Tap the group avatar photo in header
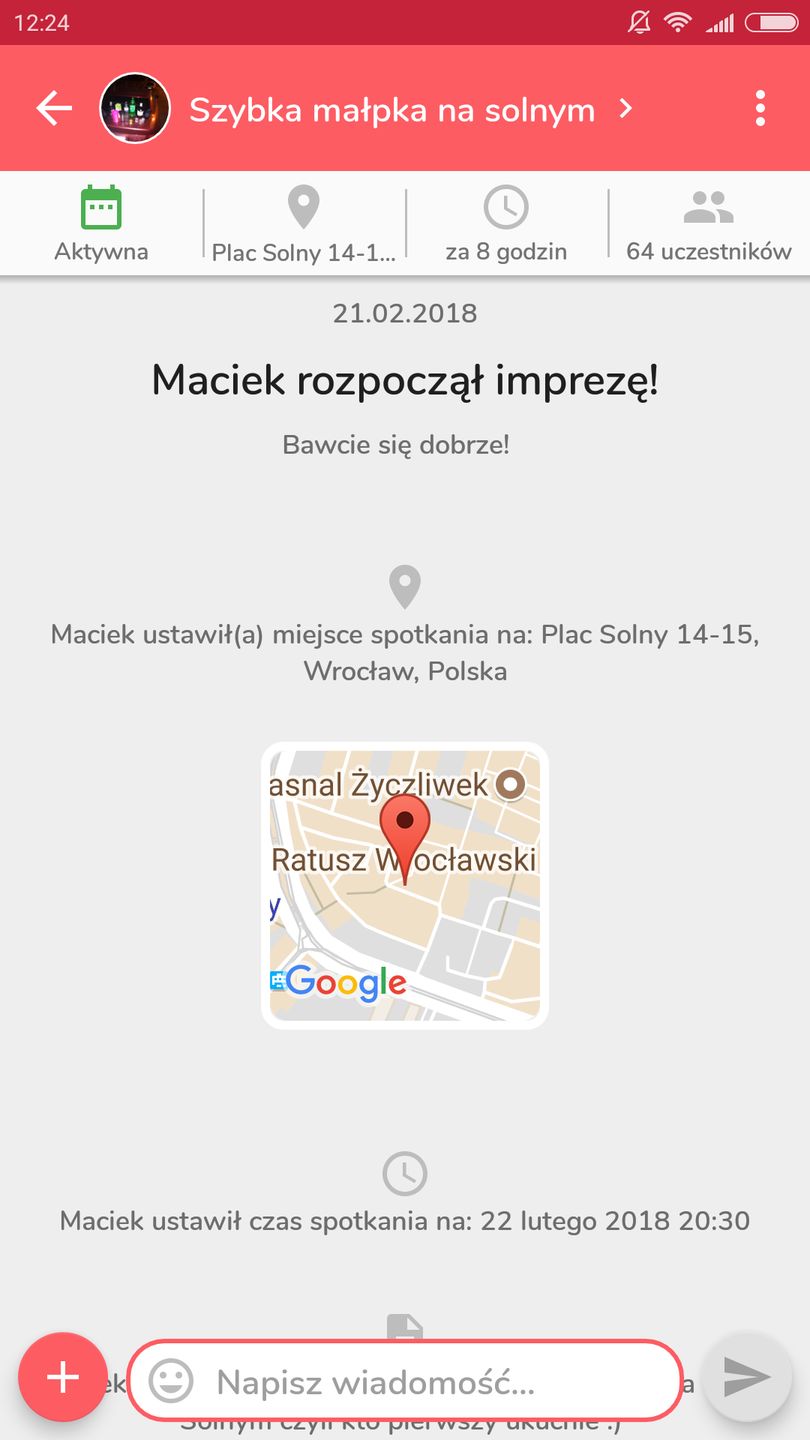 point(135,108)
